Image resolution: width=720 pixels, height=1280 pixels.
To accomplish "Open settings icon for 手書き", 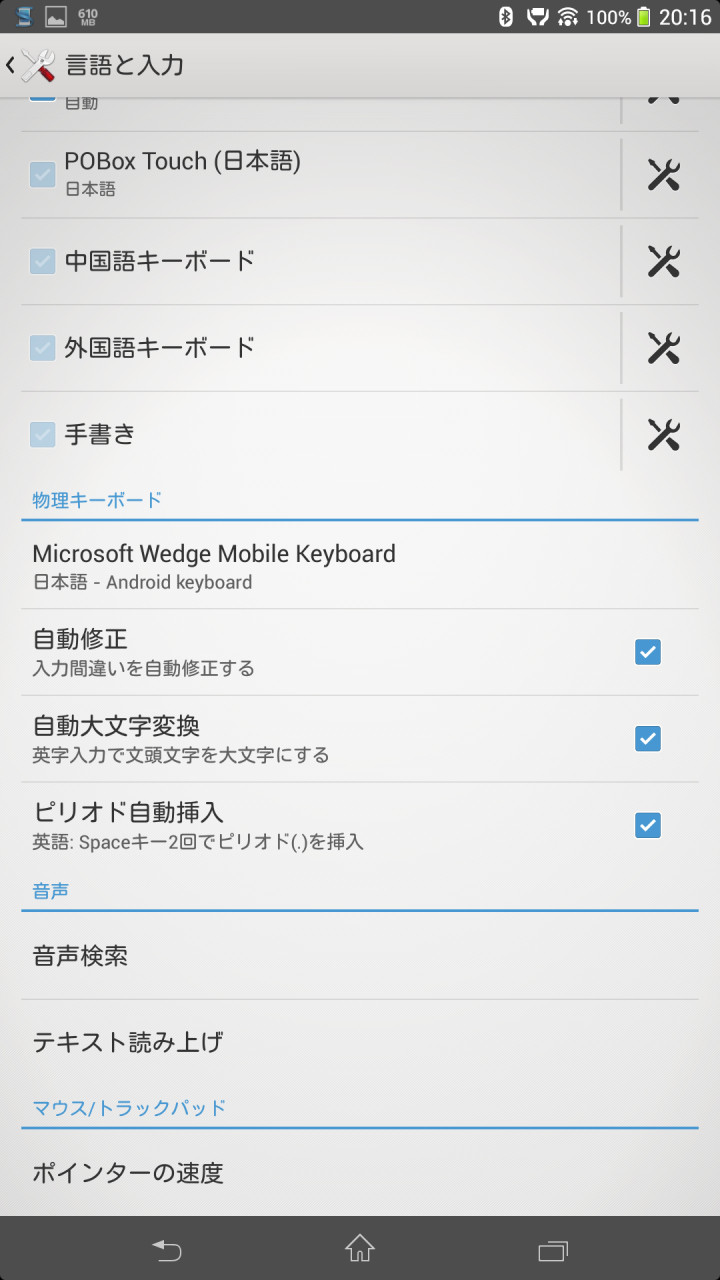I will click(663, 435).
